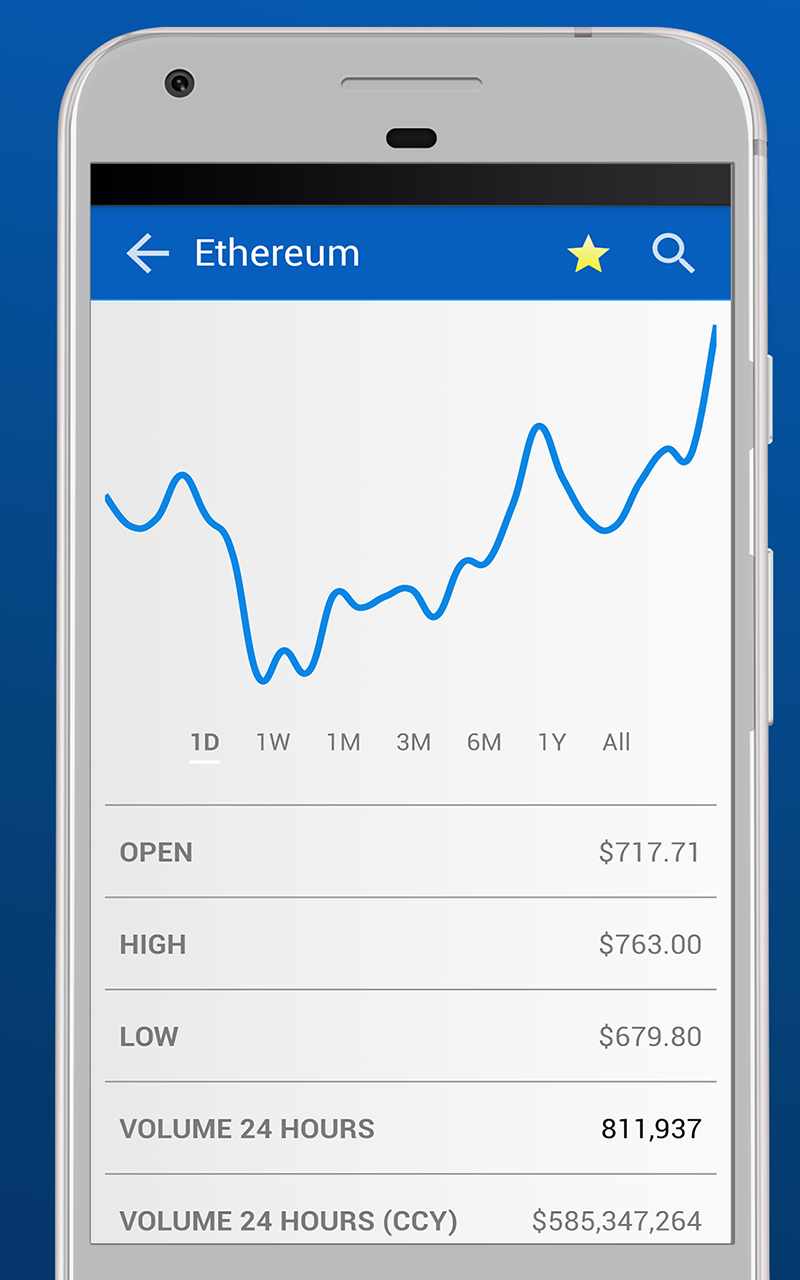Viewport: 800px width, 1280px height.
Task: Select the 1D time range tab
Action: pyautogui.click(x=205, y=742)
